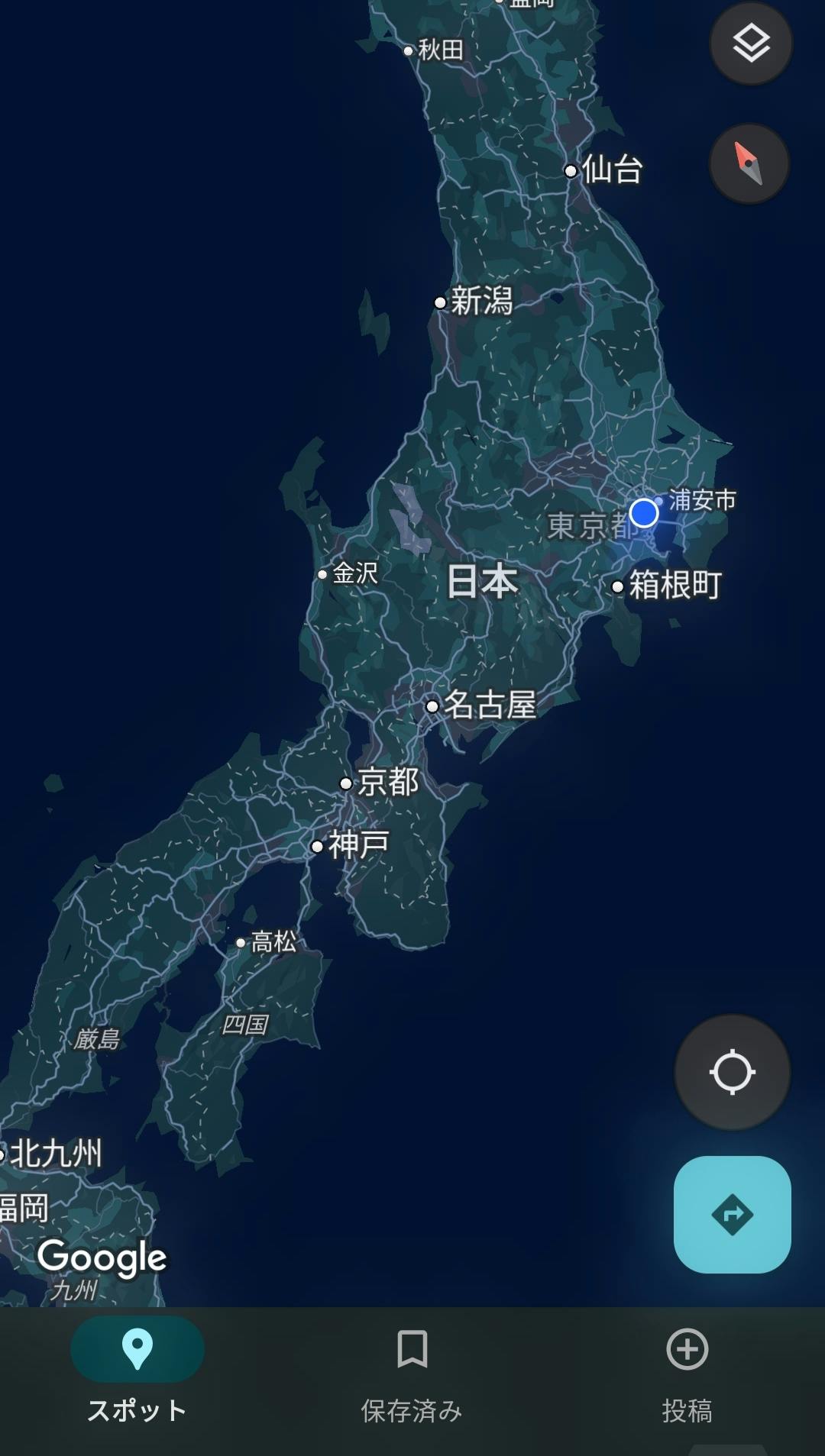Tap the compass to reset map orientation

pyautogui.click(x=749, y=163)
